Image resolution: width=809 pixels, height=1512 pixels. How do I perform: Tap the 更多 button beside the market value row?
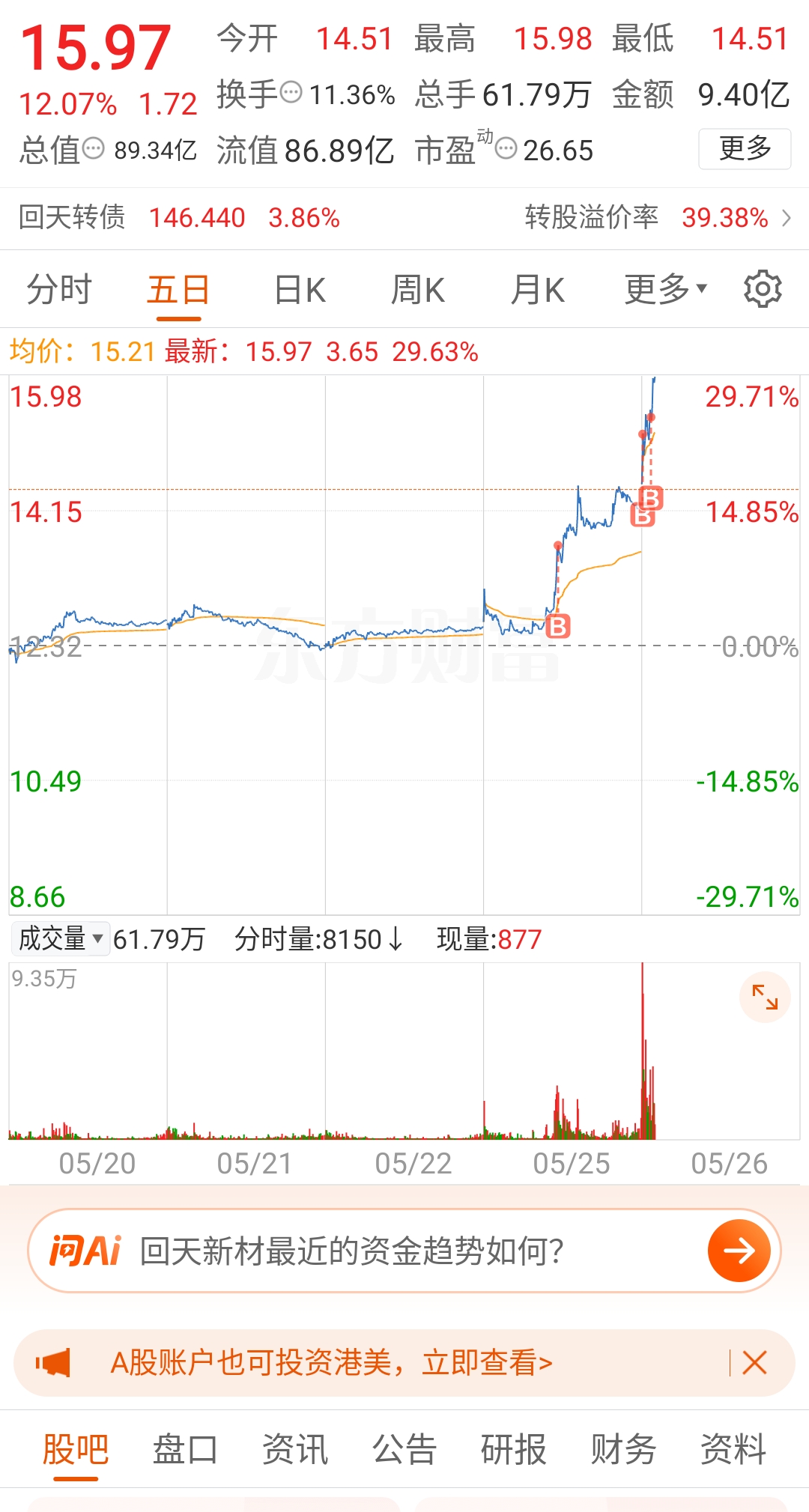click(x=745, y=148)
